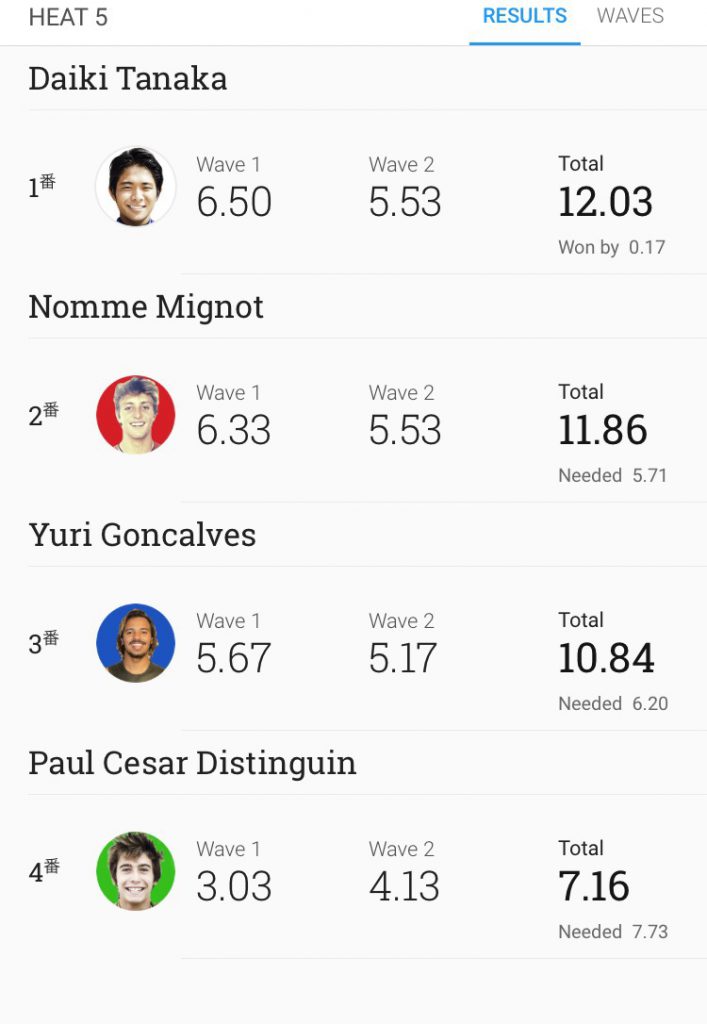
Task: Select the Results tab
Action: point(524,17)
